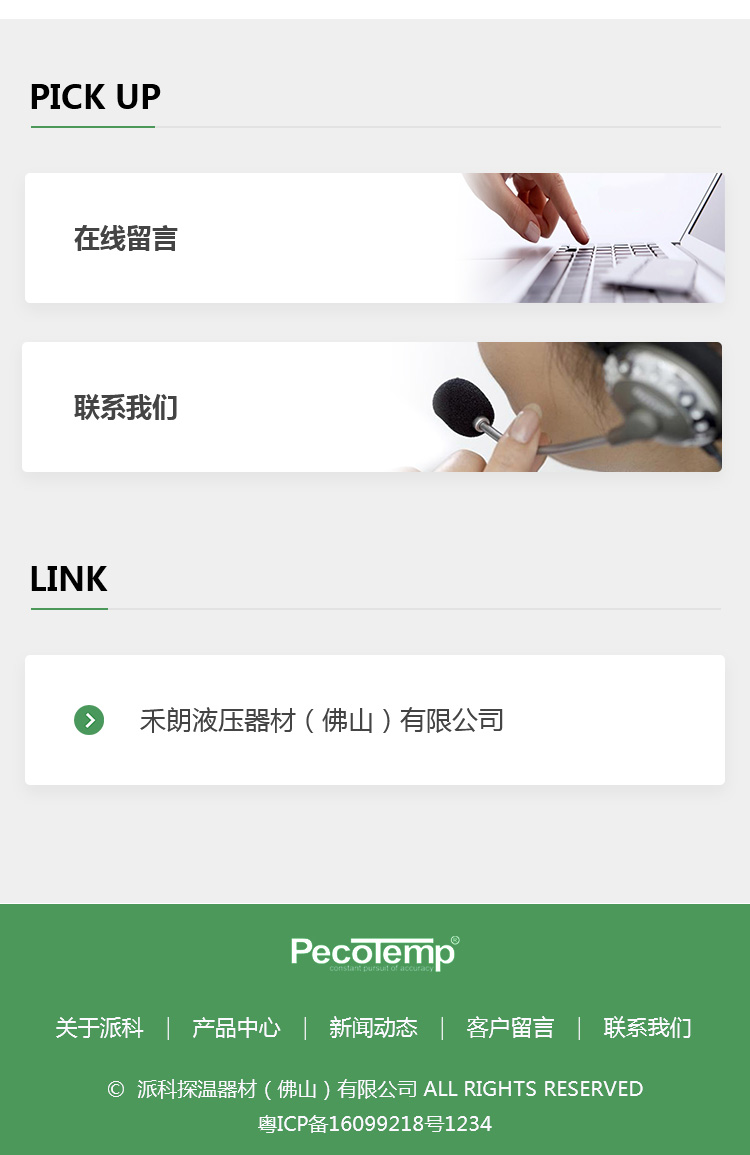Visit 禾朗液压器材（佛山）有限公司 link
Screen dimensions: 750x1155
[x=321, y=720]
